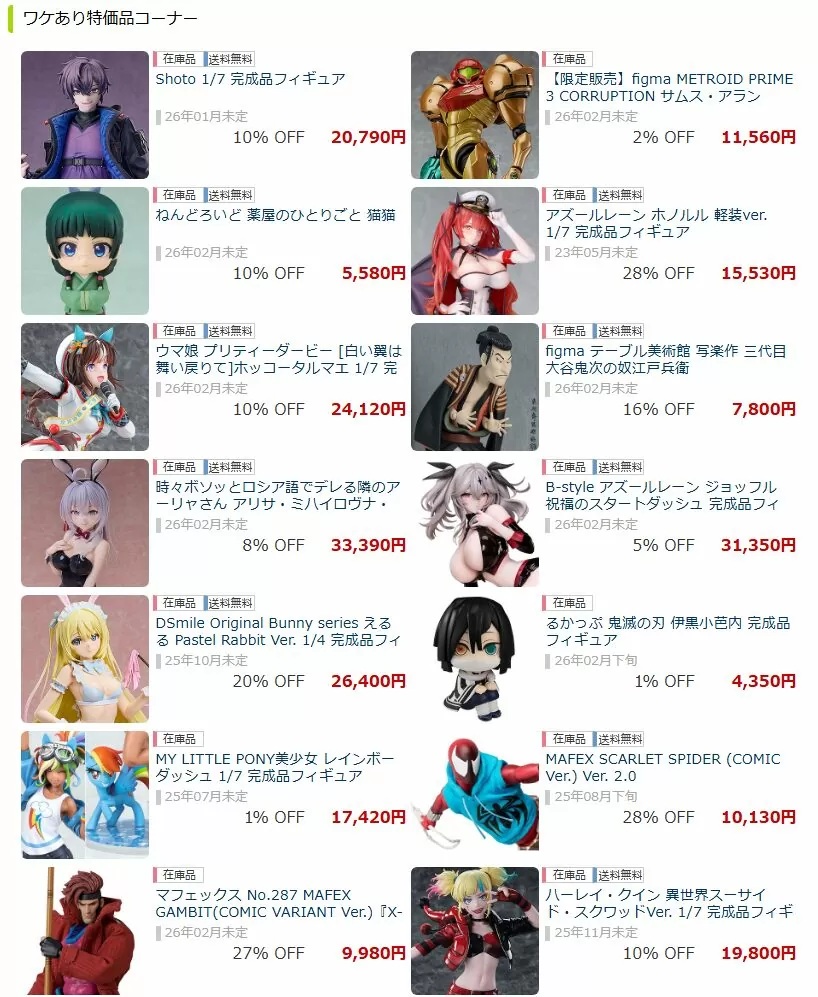The width and height of the screenshot is (818, 997).
Task: Open DSmile Bunny series える Pastel Rabbit
Action: (278, 631)
